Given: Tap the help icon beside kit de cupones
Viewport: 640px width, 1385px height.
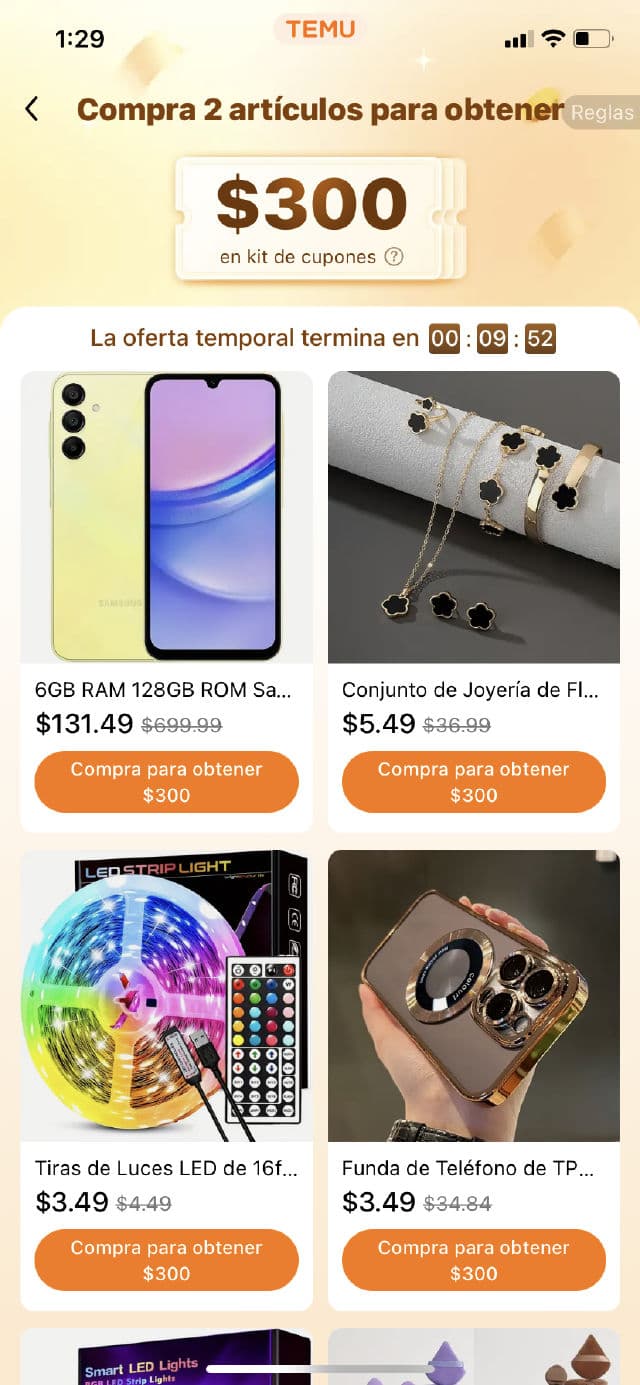Looking at the screenshot, I should (x=394, y=257).
